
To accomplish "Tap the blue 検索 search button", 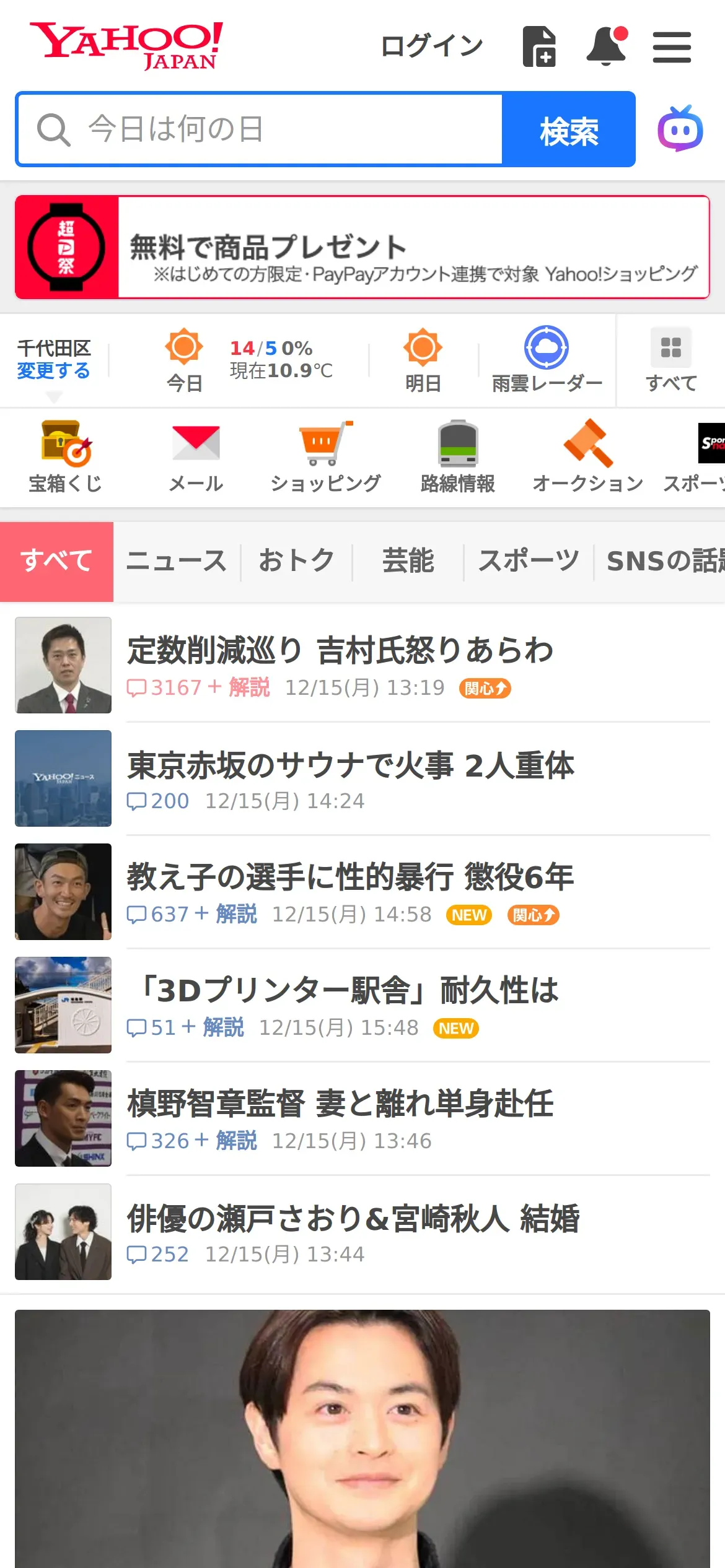I will coord(568,130).
